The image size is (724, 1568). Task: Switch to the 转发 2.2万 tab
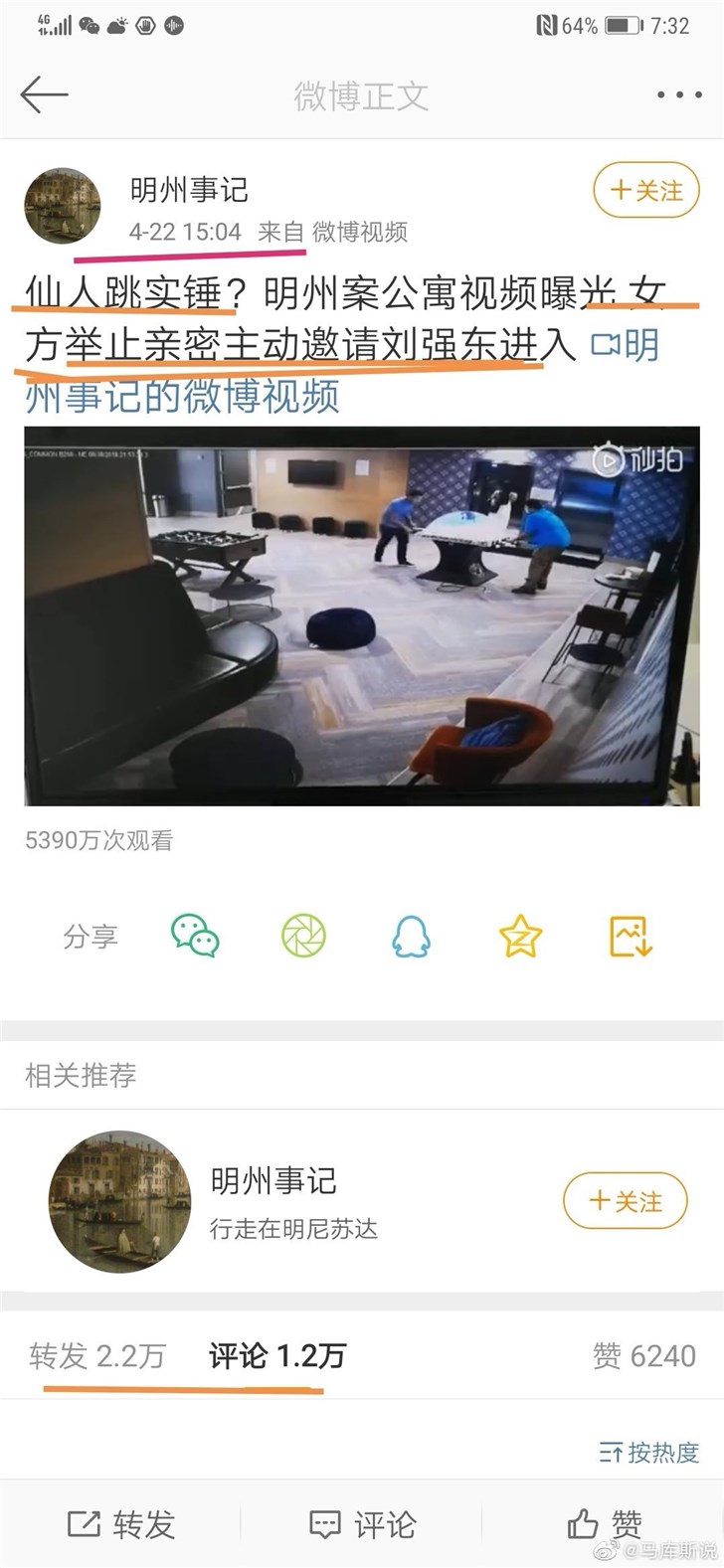coord(97,1355)
